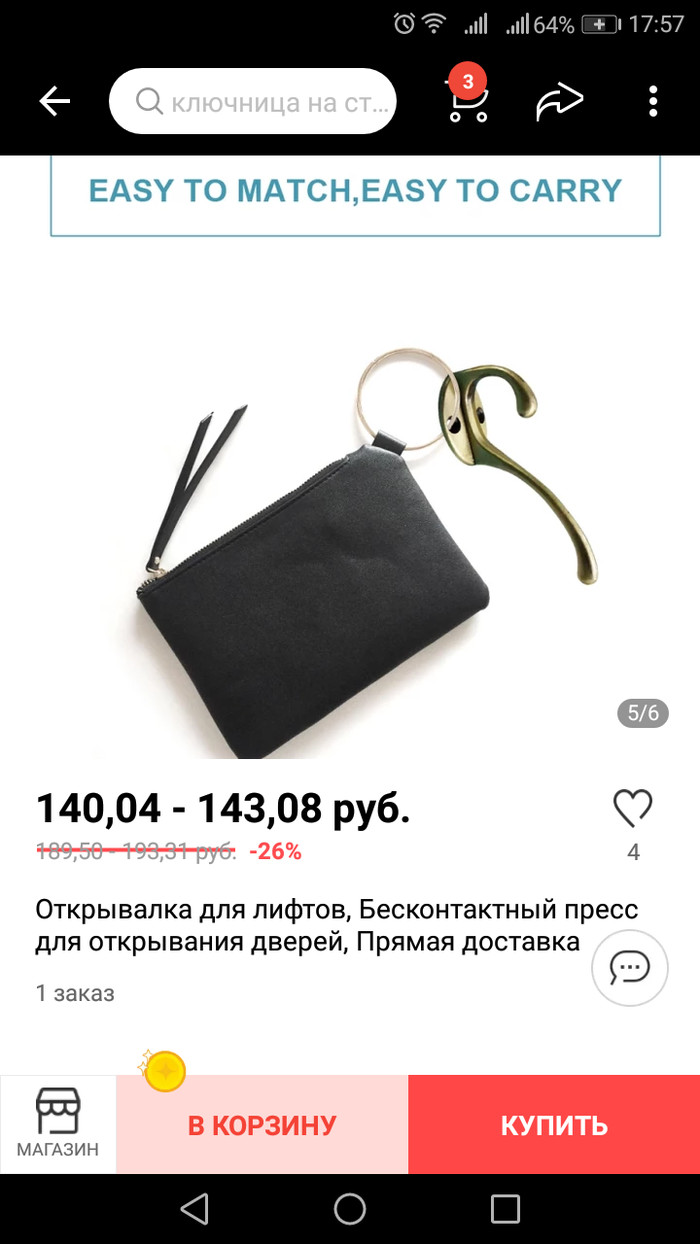Buy now with КУПИТЬ button
The height and width of the screenshot is (1244, 700).
(x=554, y=1125)
